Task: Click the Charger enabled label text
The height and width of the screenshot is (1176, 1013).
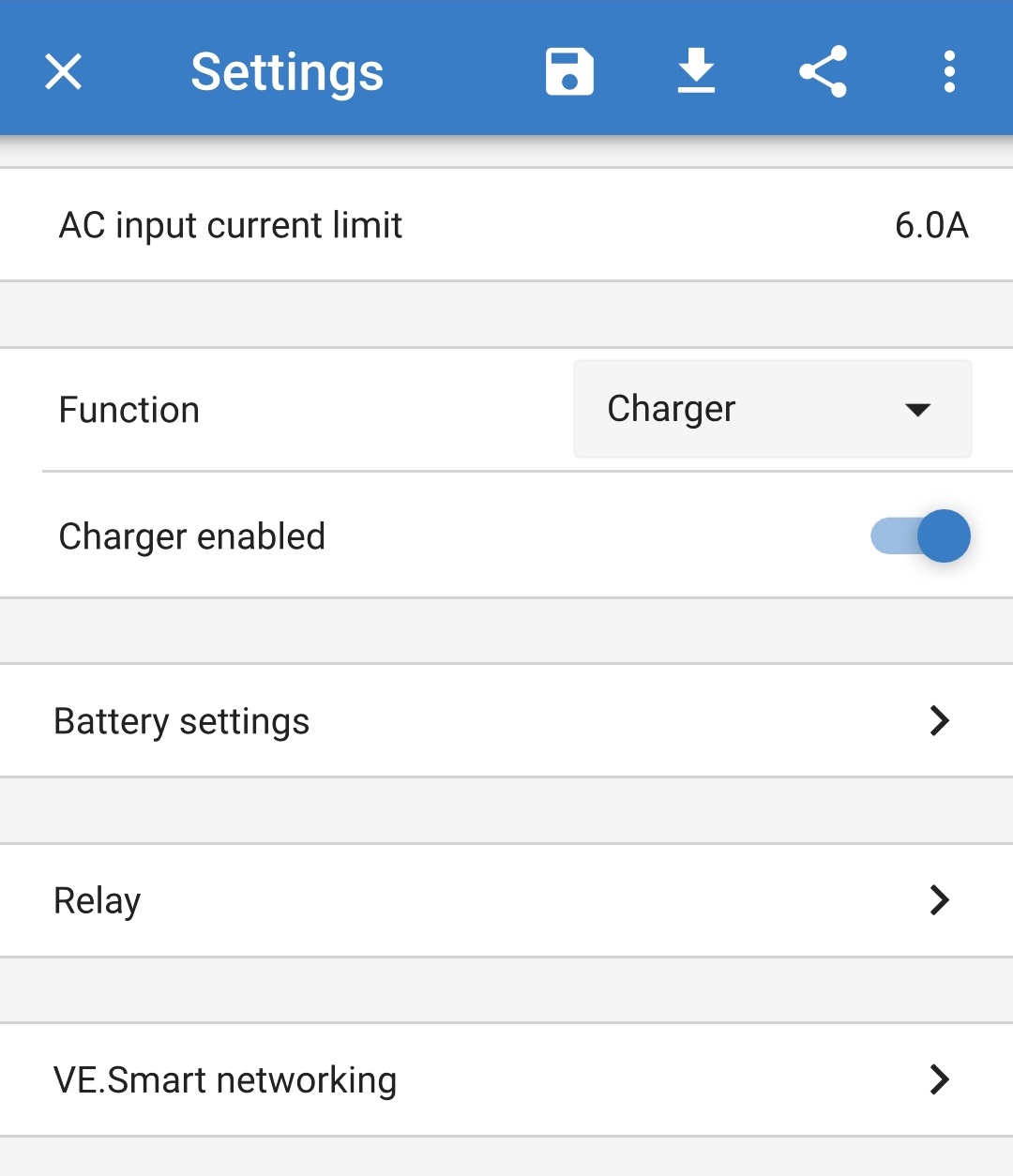Action: point(191,536)
